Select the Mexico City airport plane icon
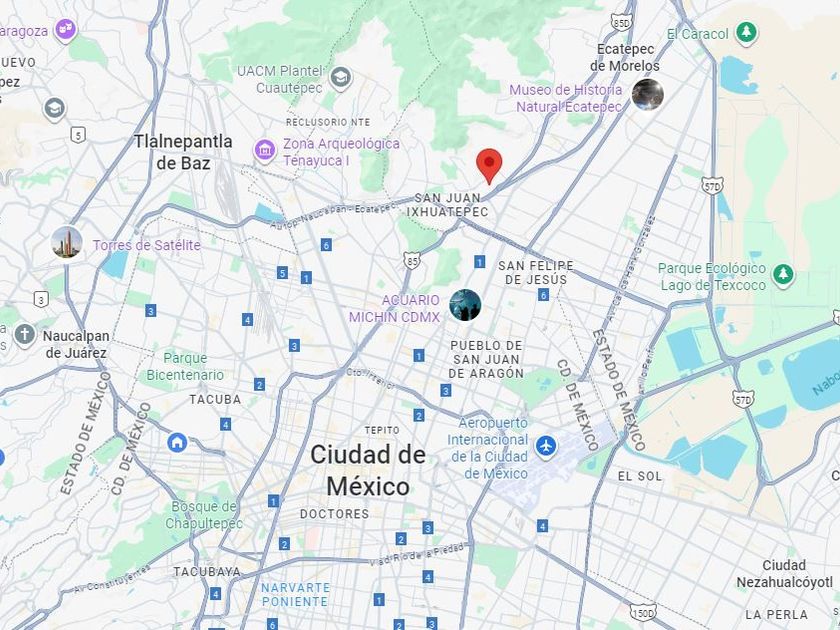The width and height of the screenshot is (840, 630). pyautogui.click(x=546, y=446)
